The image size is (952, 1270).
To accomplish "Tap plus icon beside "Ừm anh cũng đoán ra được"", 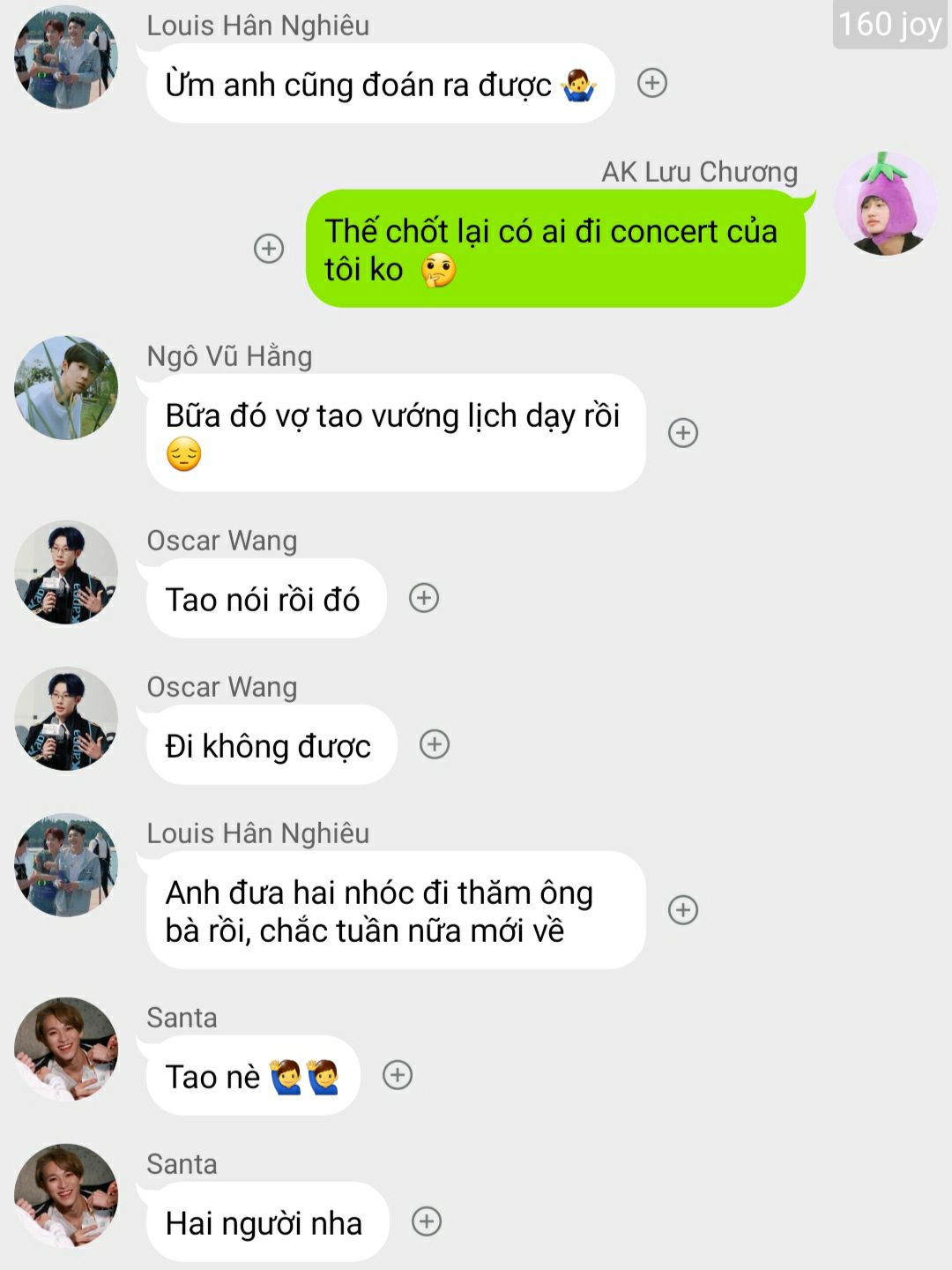I will 651,83.
